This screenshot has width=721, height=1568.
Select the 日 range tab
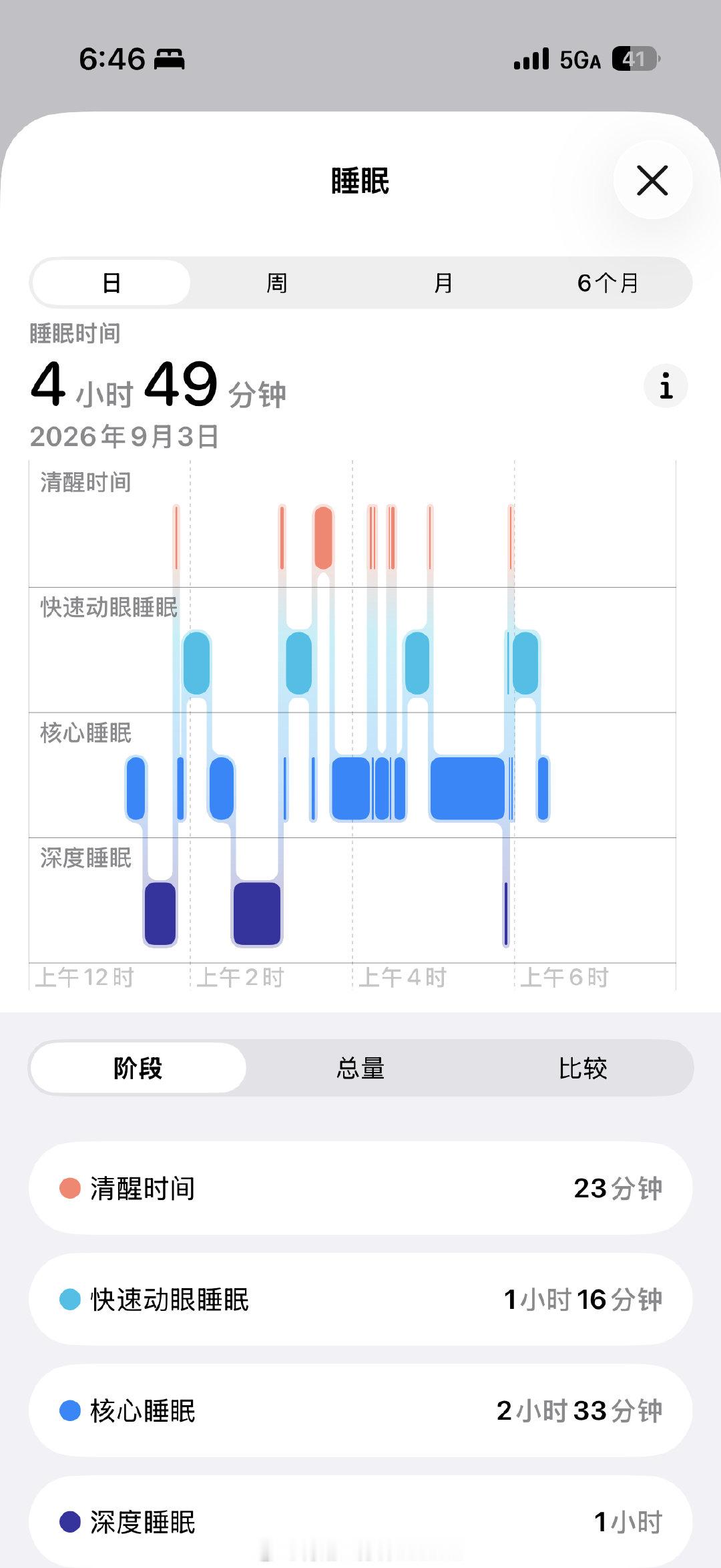coord(111,282)
